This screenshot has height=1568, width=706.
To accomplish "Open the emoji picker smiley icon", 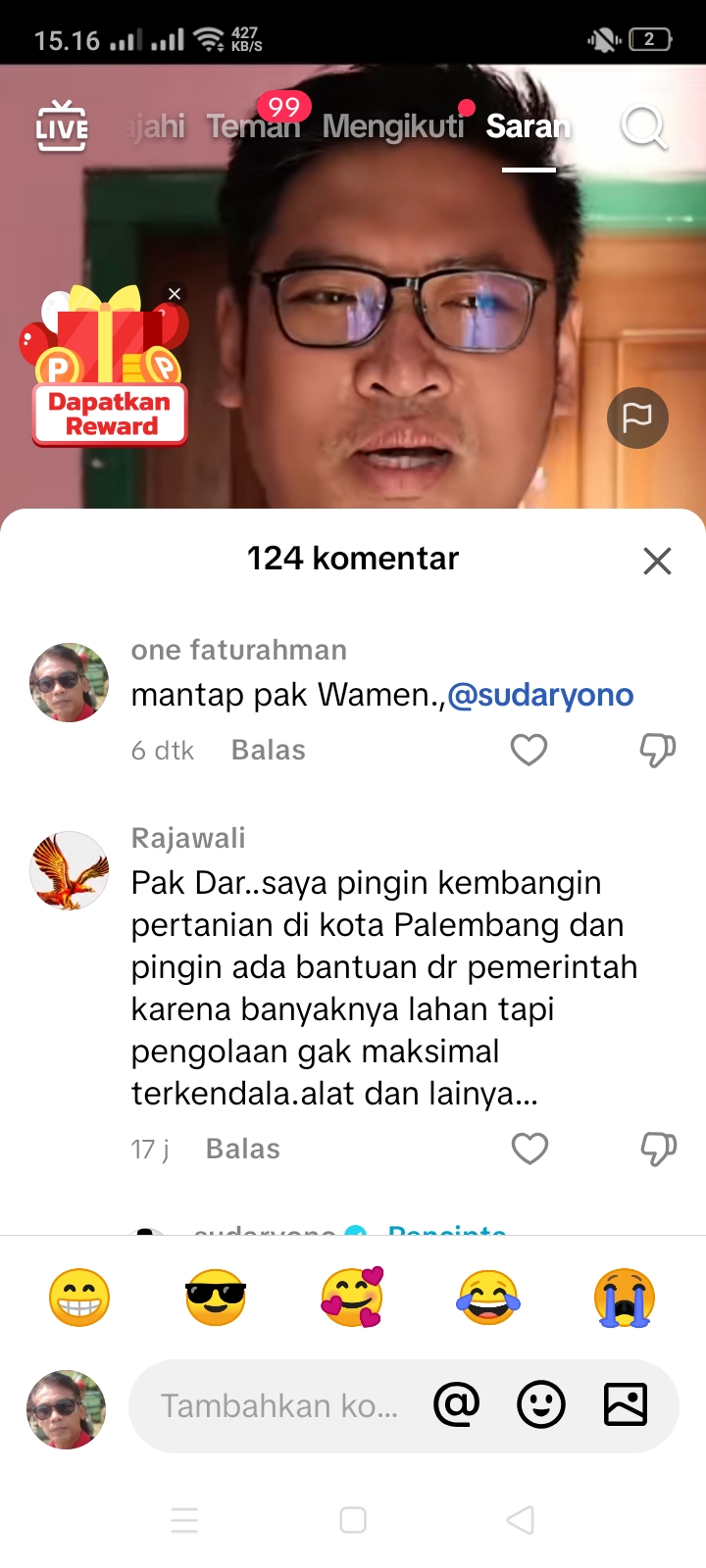I will (541, 1405).
